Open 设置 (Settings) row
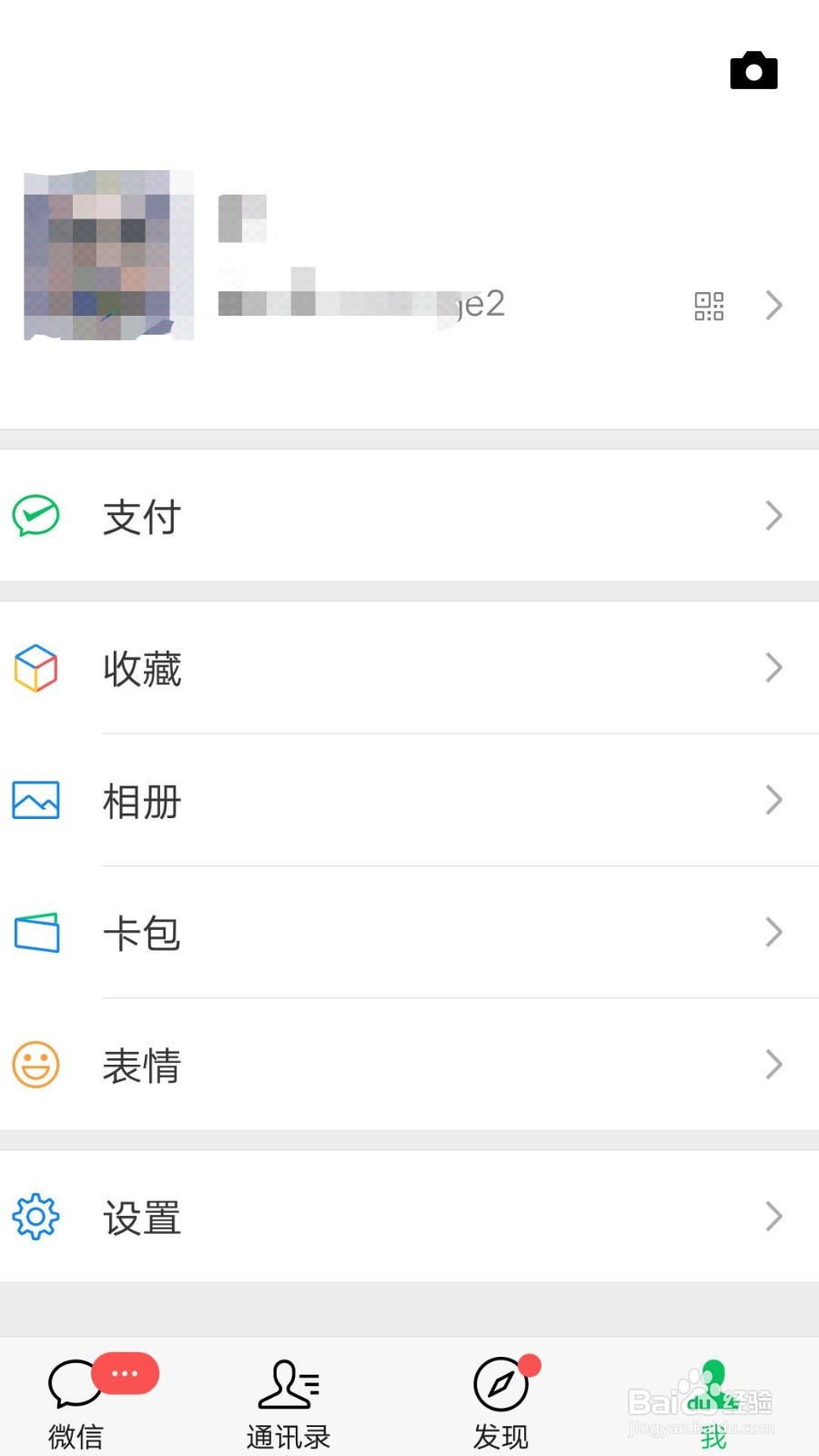This screenshot has width=819, height=1456. pyautogui.click(x=409, y=1217)
